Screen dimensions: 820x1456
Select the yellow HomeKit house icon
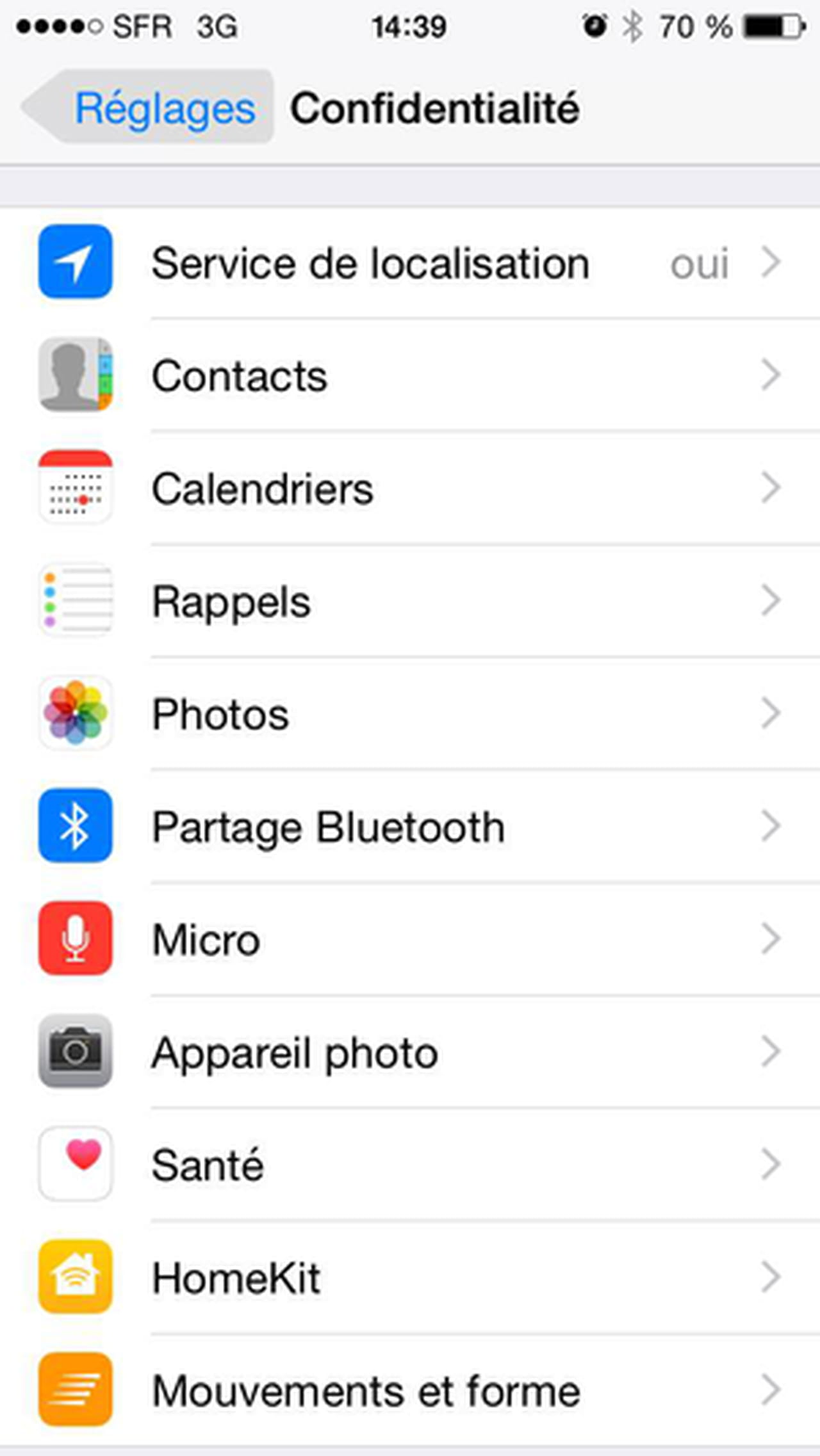(75, 1277)
